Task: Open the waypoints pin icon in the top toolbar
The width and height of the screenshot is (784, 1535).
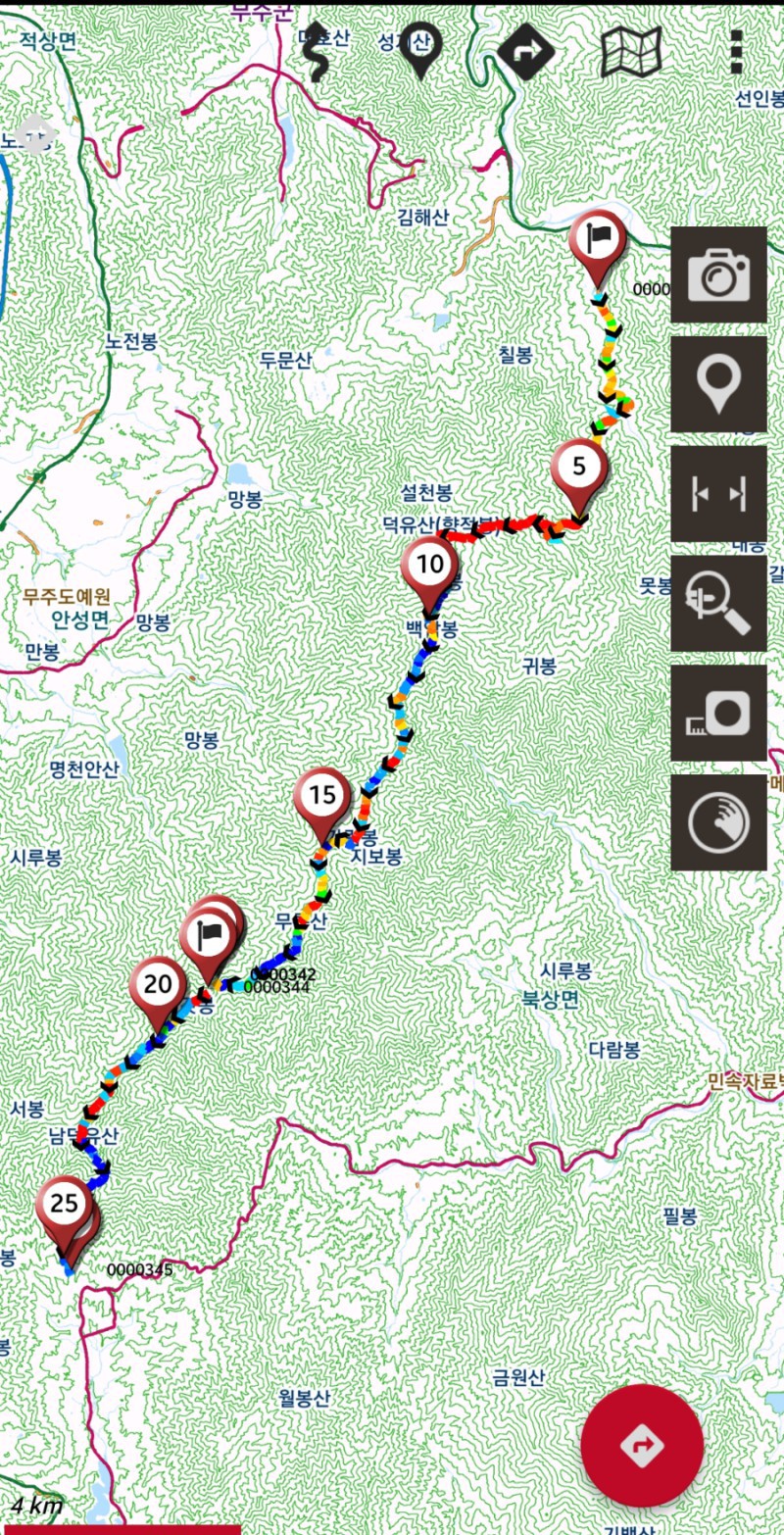Action: [423, 52]
